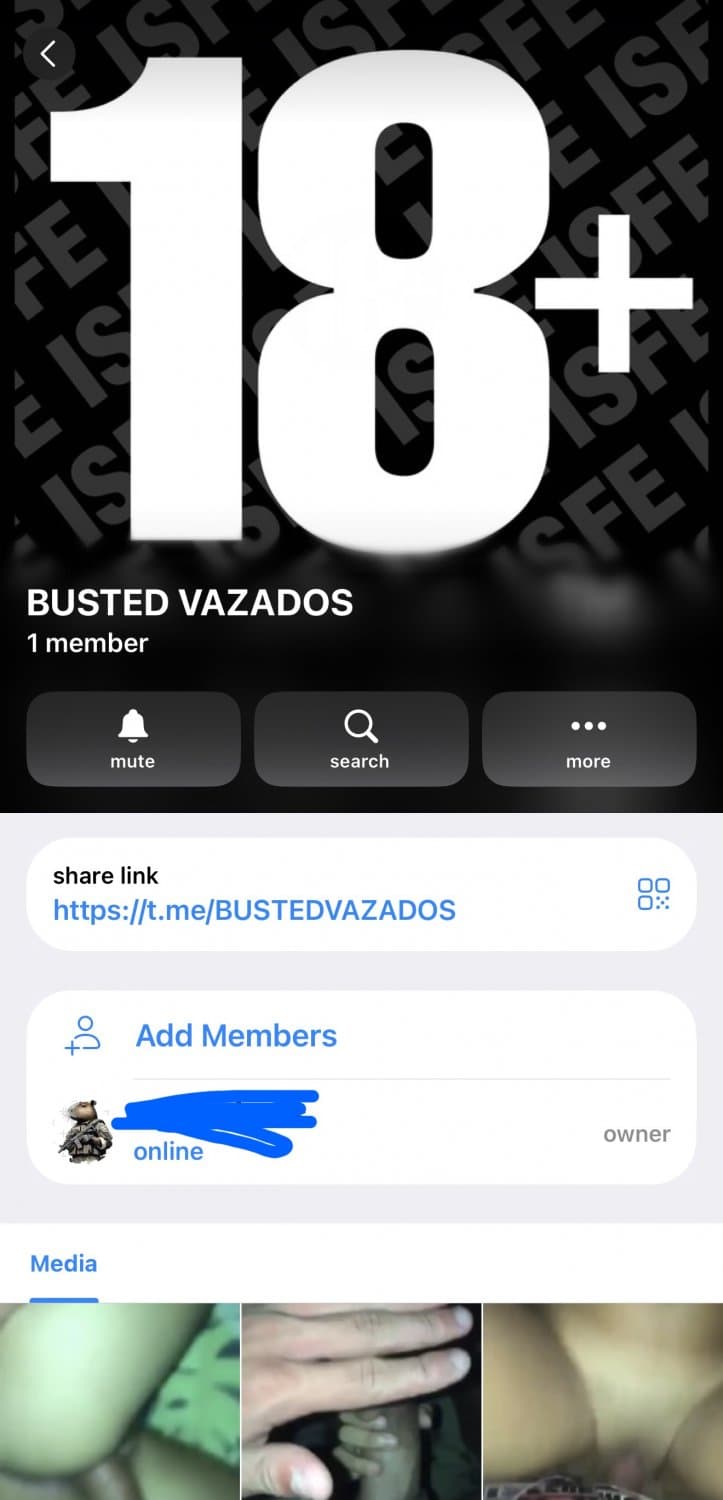Select Add Members
Viewport: 723px width, 1500px height.
pyautogui.click(x=236, y=1036)
